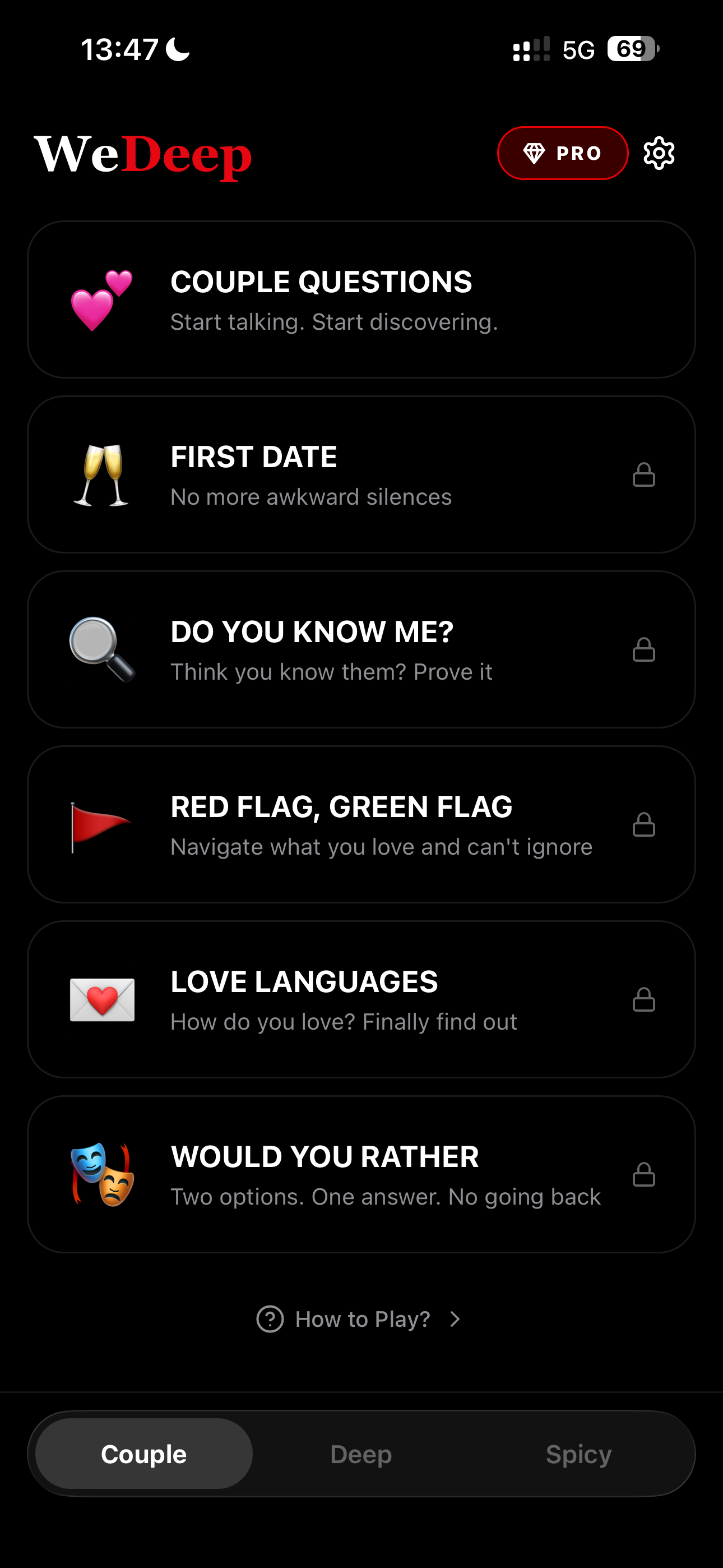Image resolution: width=723 pixels, height=1568 pixels.
Task: Switch to the Spicy tab
Action: coord(578,1454)
